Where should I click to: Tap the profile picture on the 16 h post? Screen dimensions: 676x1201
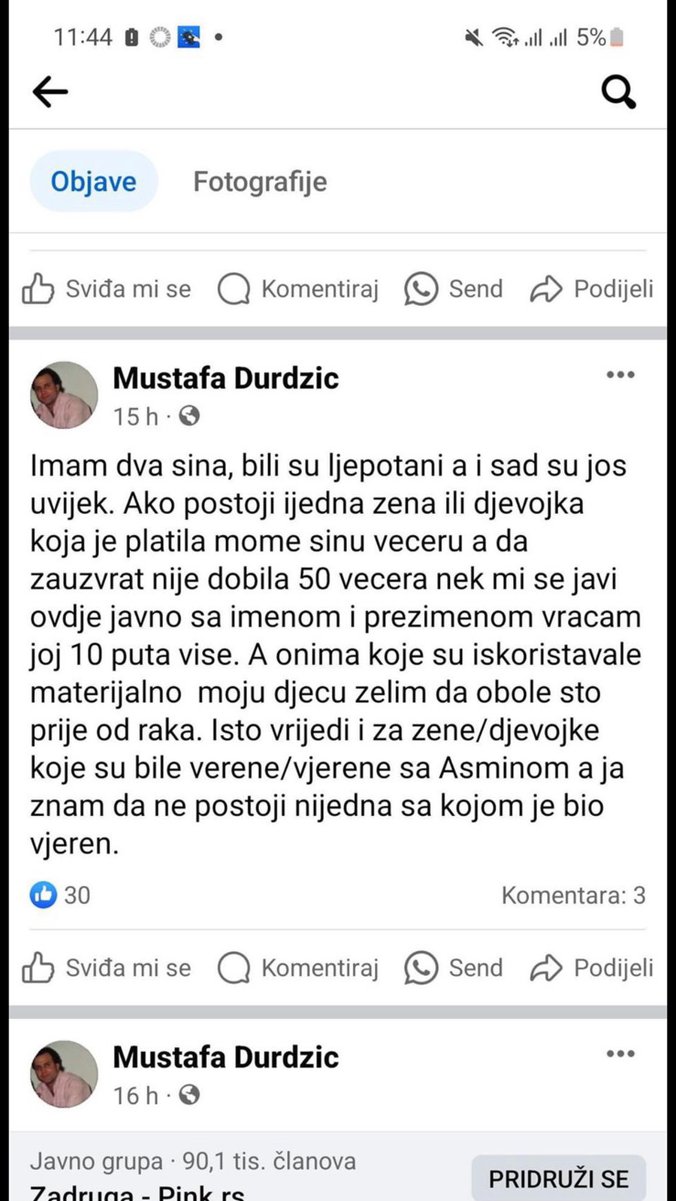[65, 1074]
